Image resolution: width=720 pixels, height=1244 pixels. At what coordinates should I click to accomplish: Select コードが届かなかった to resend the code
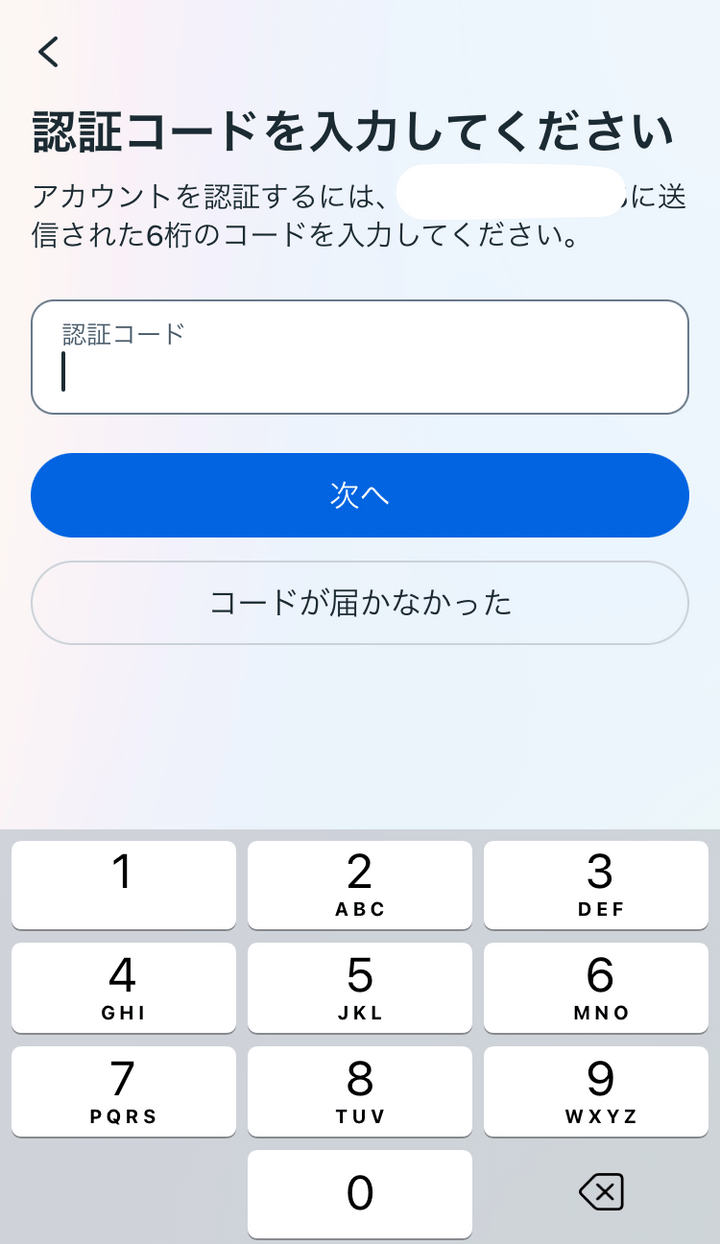[x=360, y=603]
